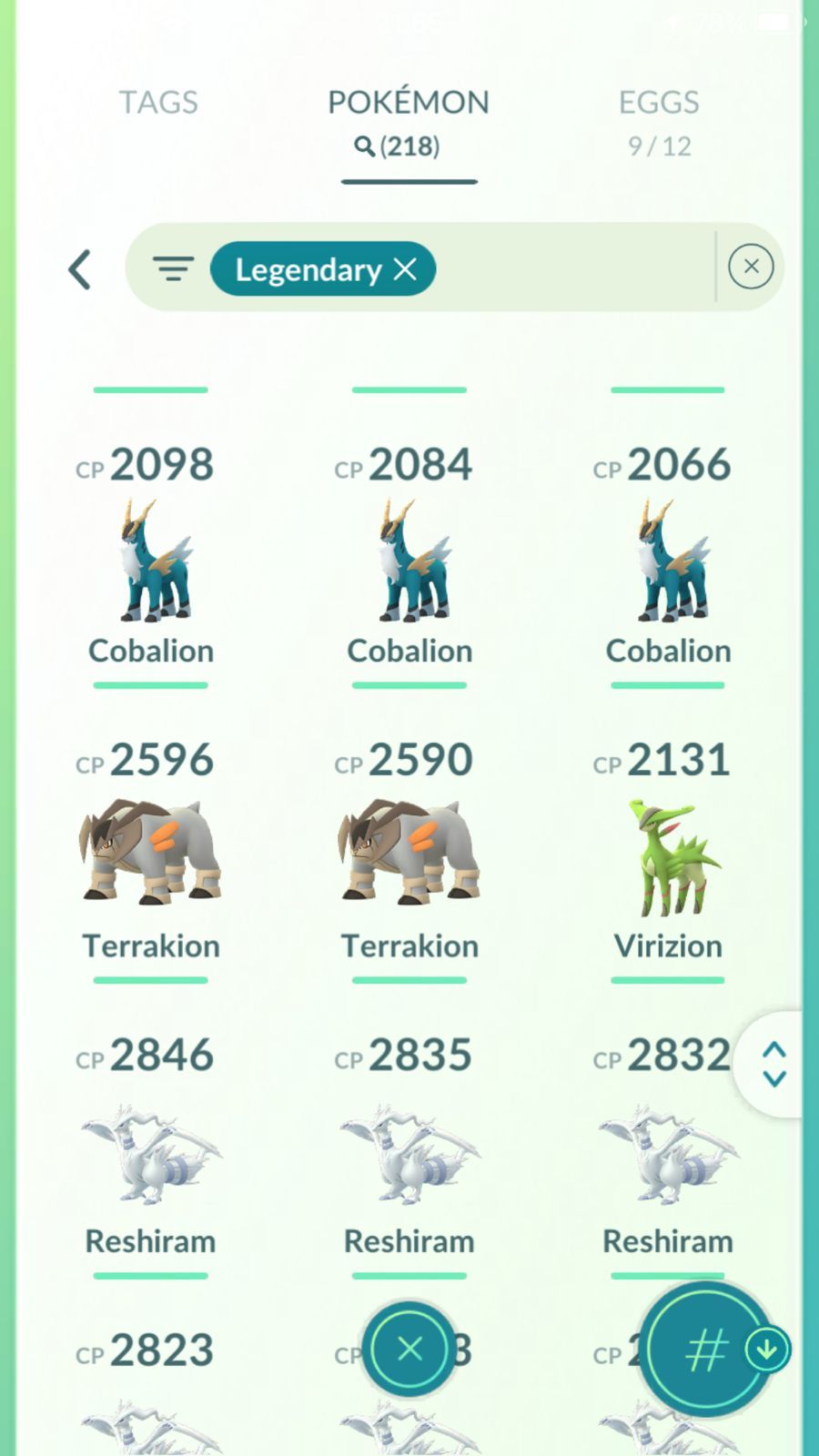Open the Cobalion with CP 2066
The height and width of the screenshot is (1456, 819).
click(x=668, y=560)
